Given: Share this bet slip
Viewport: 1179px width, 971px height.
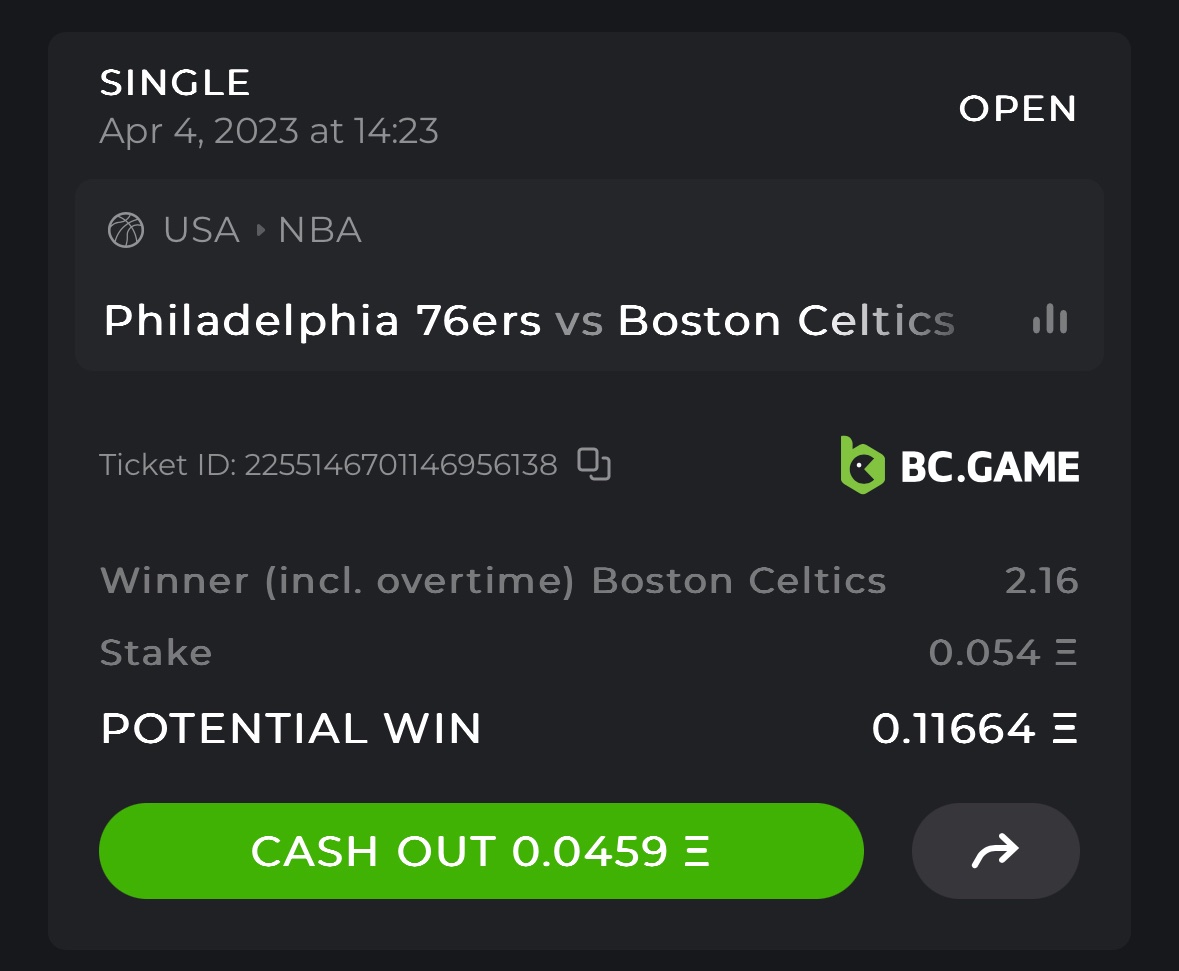Looking at the screenshot, I should (995, 851).
